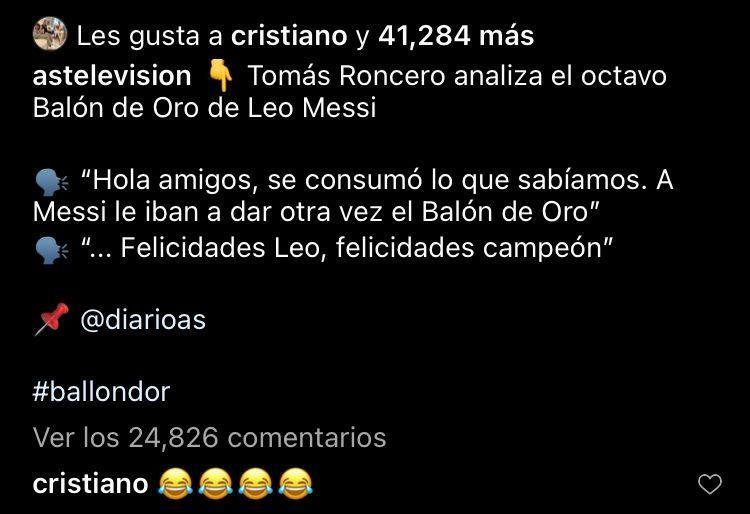View the 41,284 más likes list
Image resolution: width=750 pixels, height=514 pixels.
pos(456,37)
